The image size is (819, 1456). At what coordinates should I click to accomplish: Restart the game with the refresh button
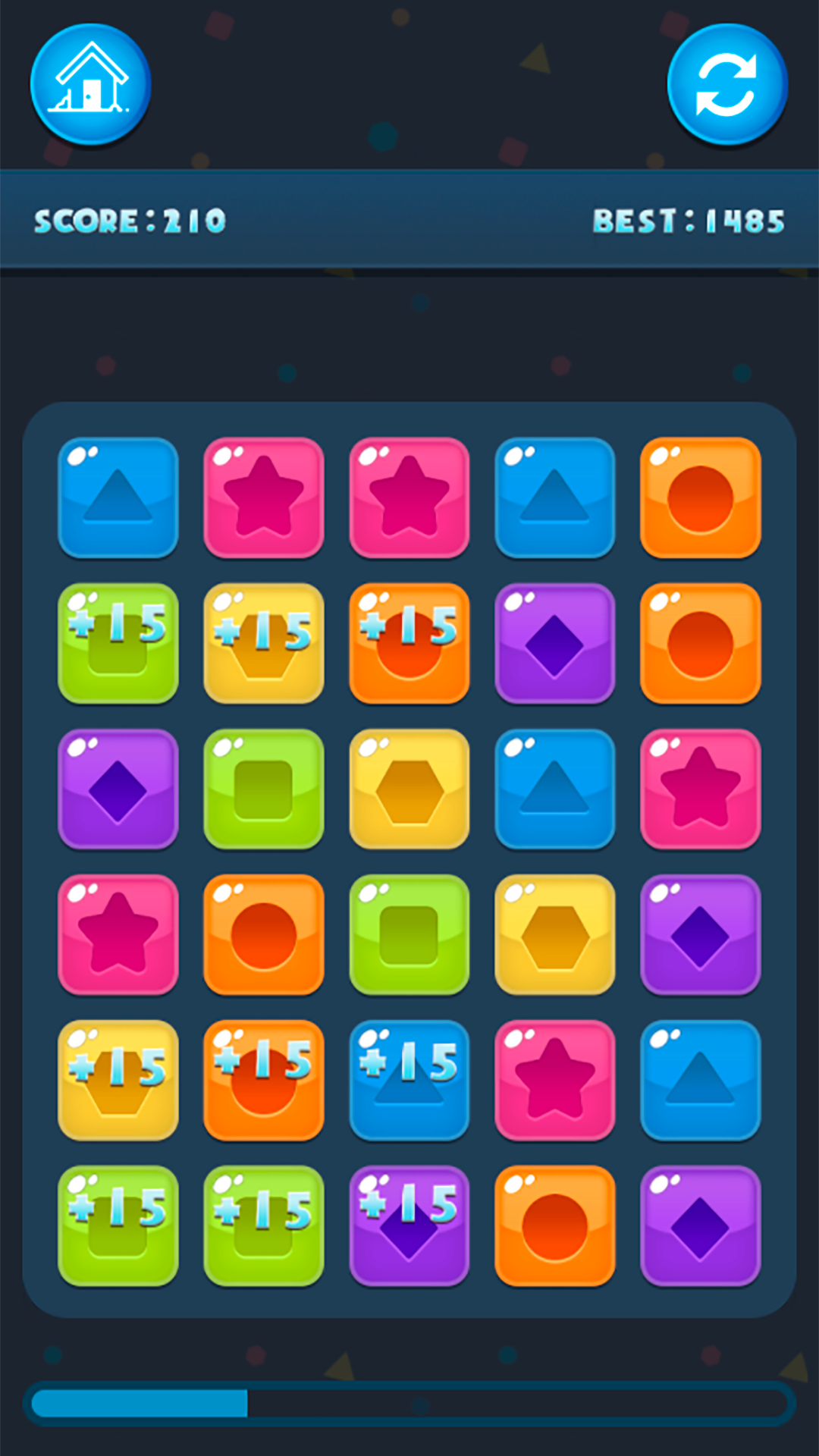click(x=727, y=84)
